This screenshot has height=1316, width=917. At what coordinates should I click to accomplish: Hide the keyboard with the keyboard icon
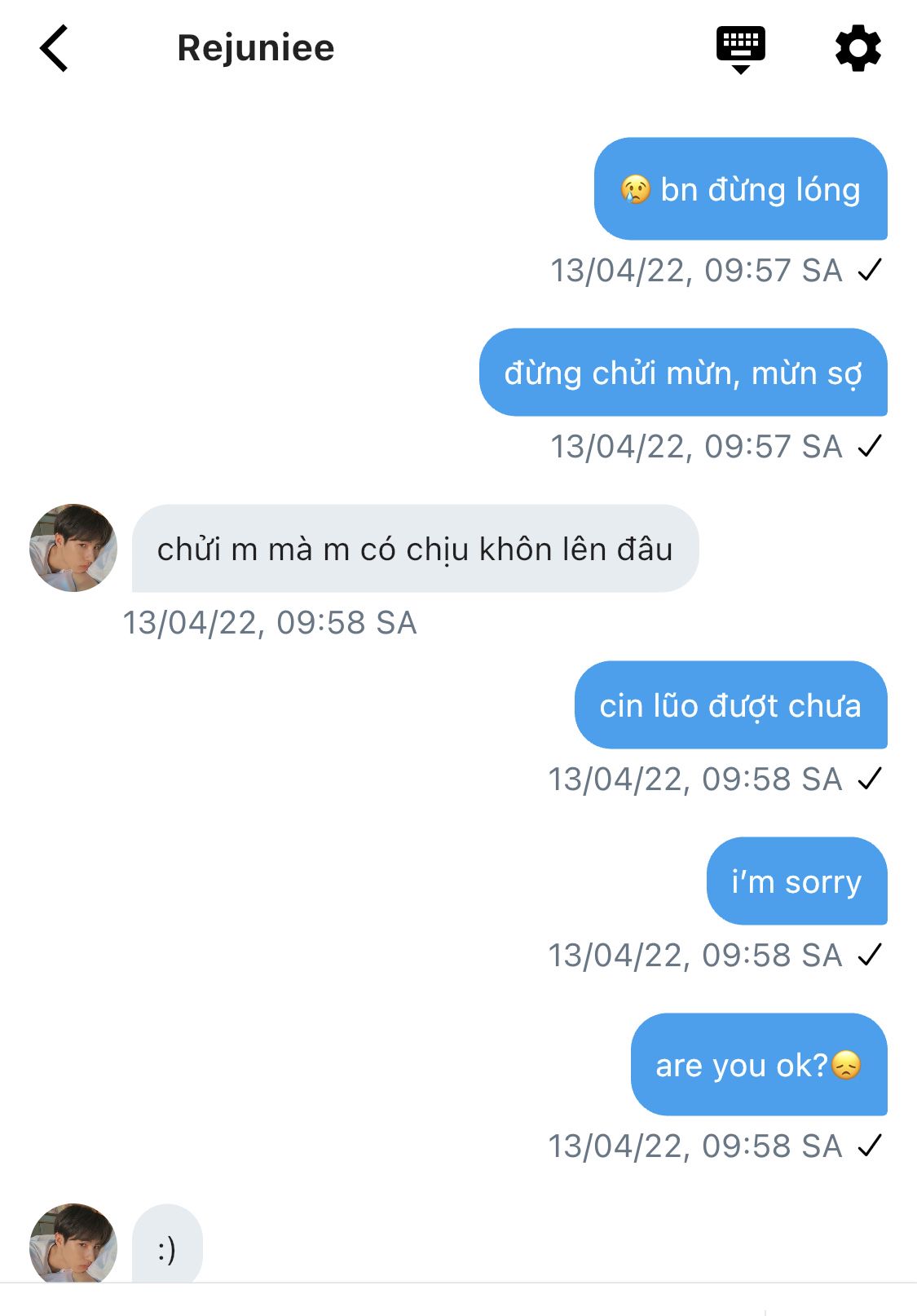point(740,49)
